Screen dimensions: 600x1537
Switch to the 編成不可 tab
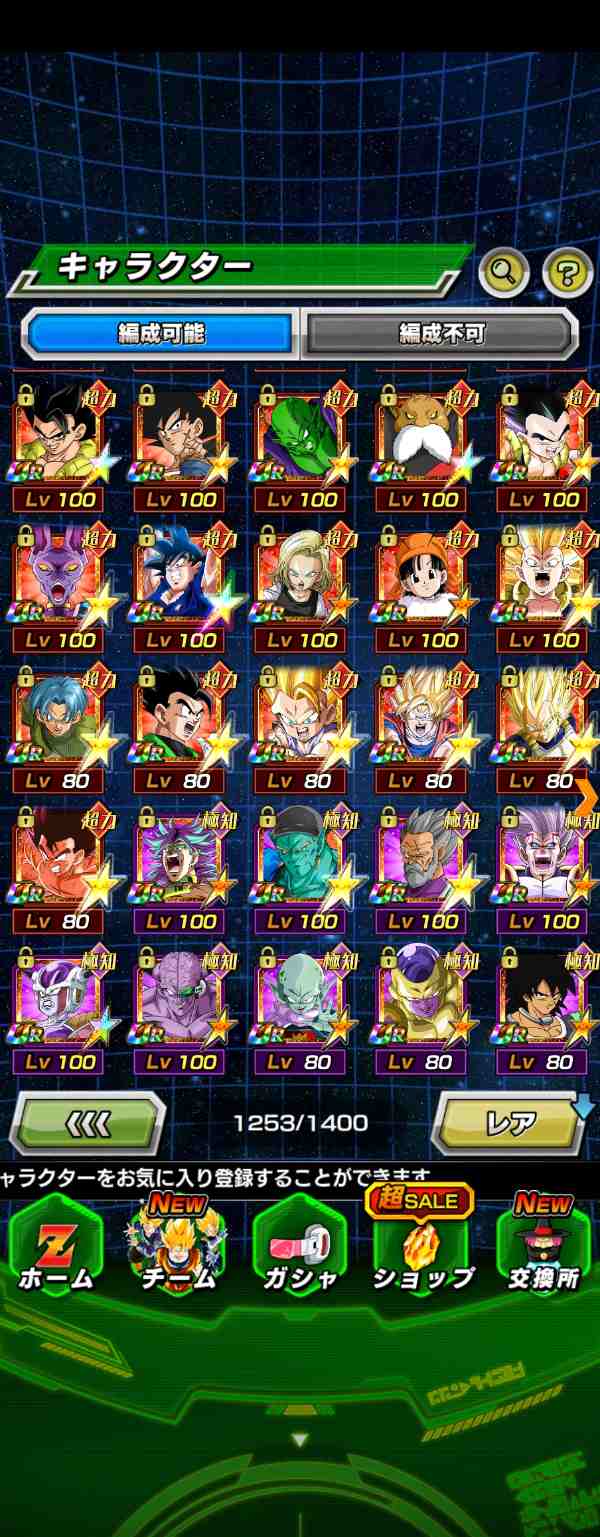(440, 333)
